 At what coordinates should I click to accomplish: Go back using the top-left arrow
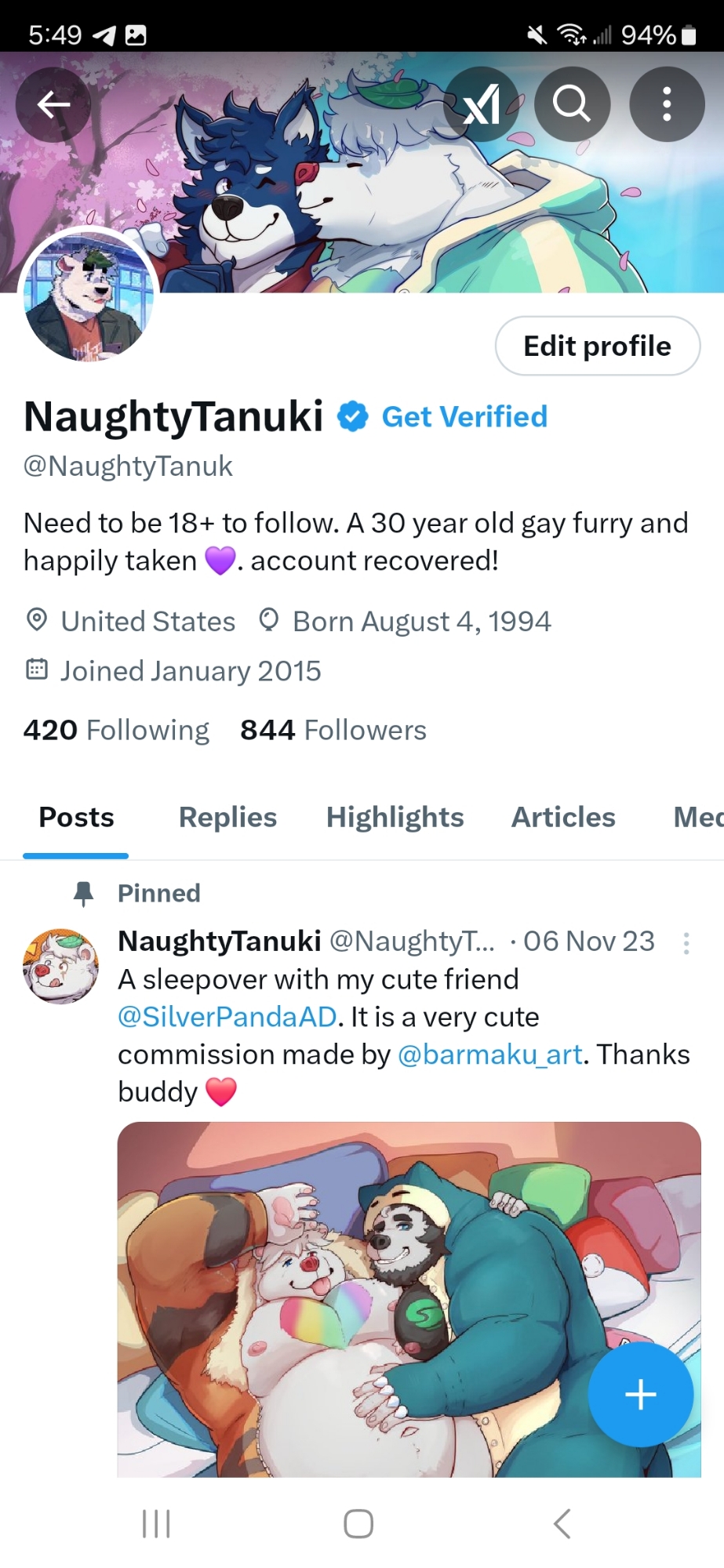(x=53, y=104)
